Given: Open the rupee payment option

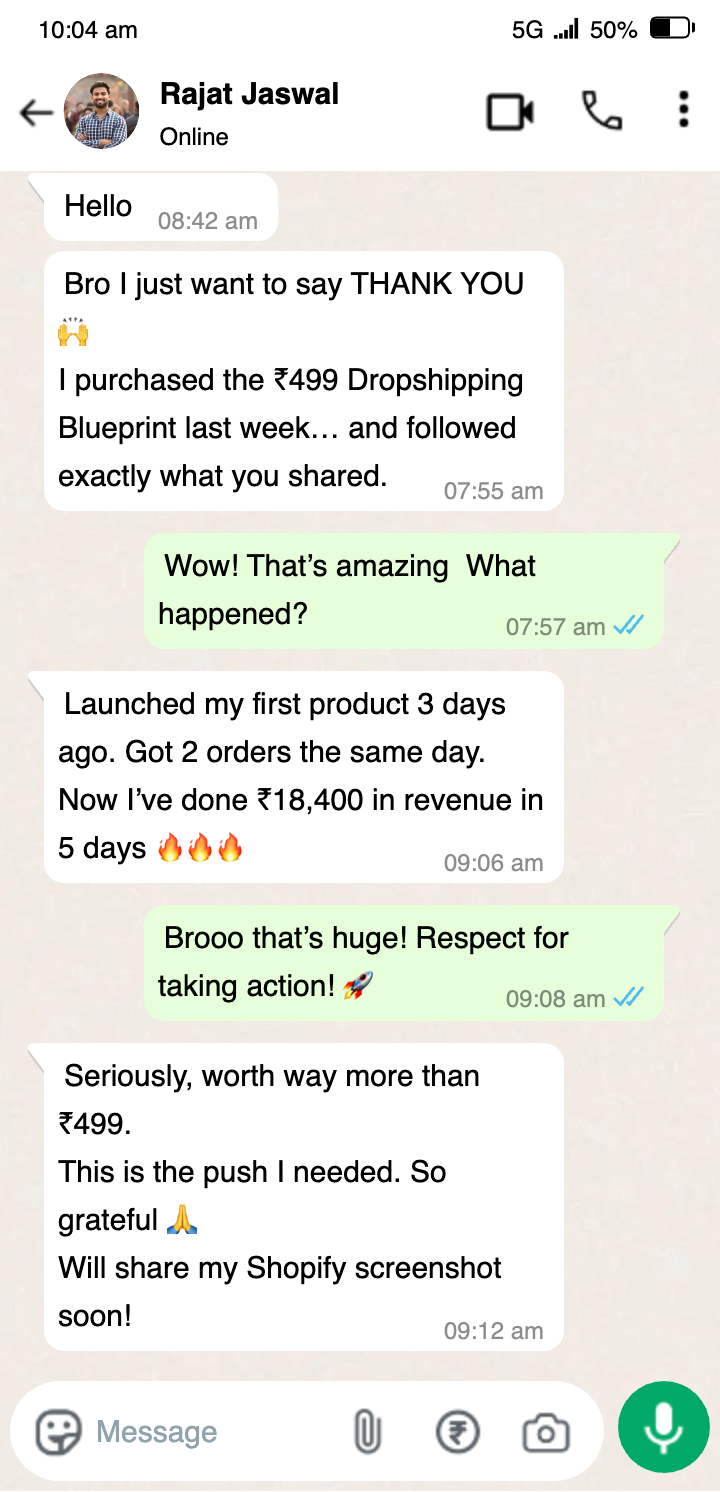Looking at the screenshot, I should point(458,1432).
